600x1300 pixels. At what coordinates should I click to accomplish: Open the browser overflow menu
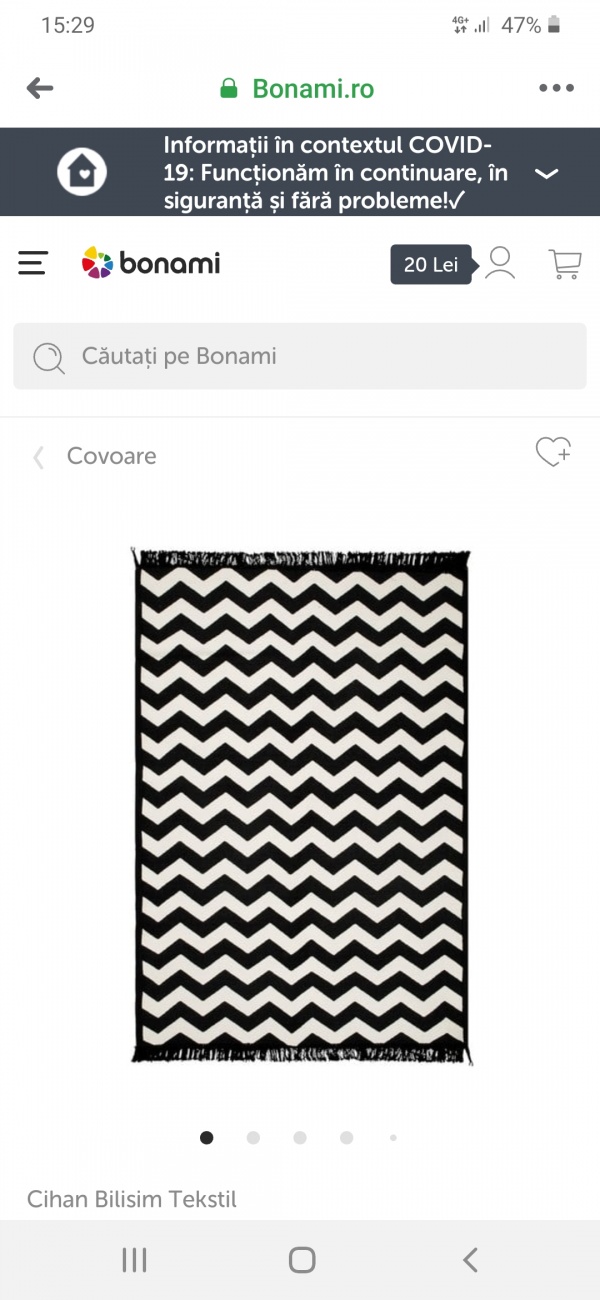click(x=556, y=88)
